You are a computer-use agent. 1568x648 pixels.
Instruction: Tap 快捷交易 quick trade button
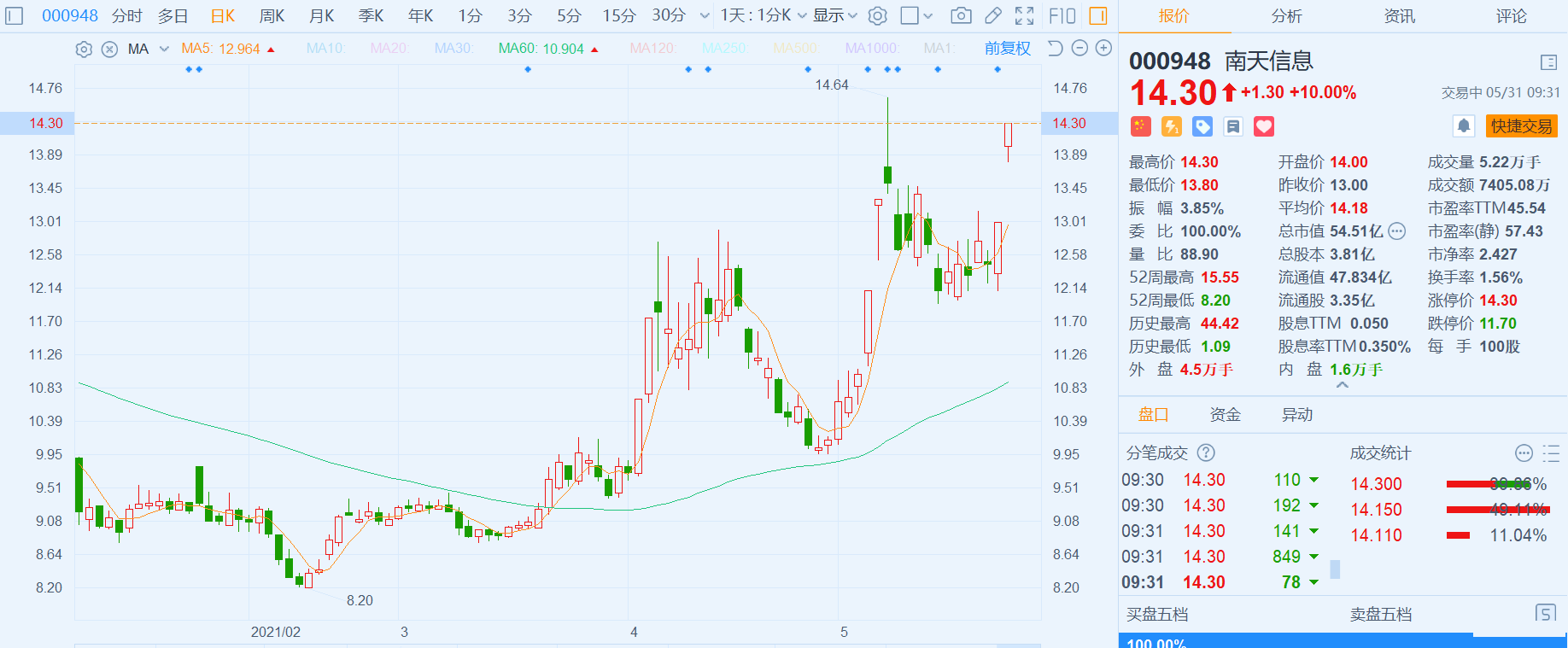pyautogui.click(x=1521, y=126)
